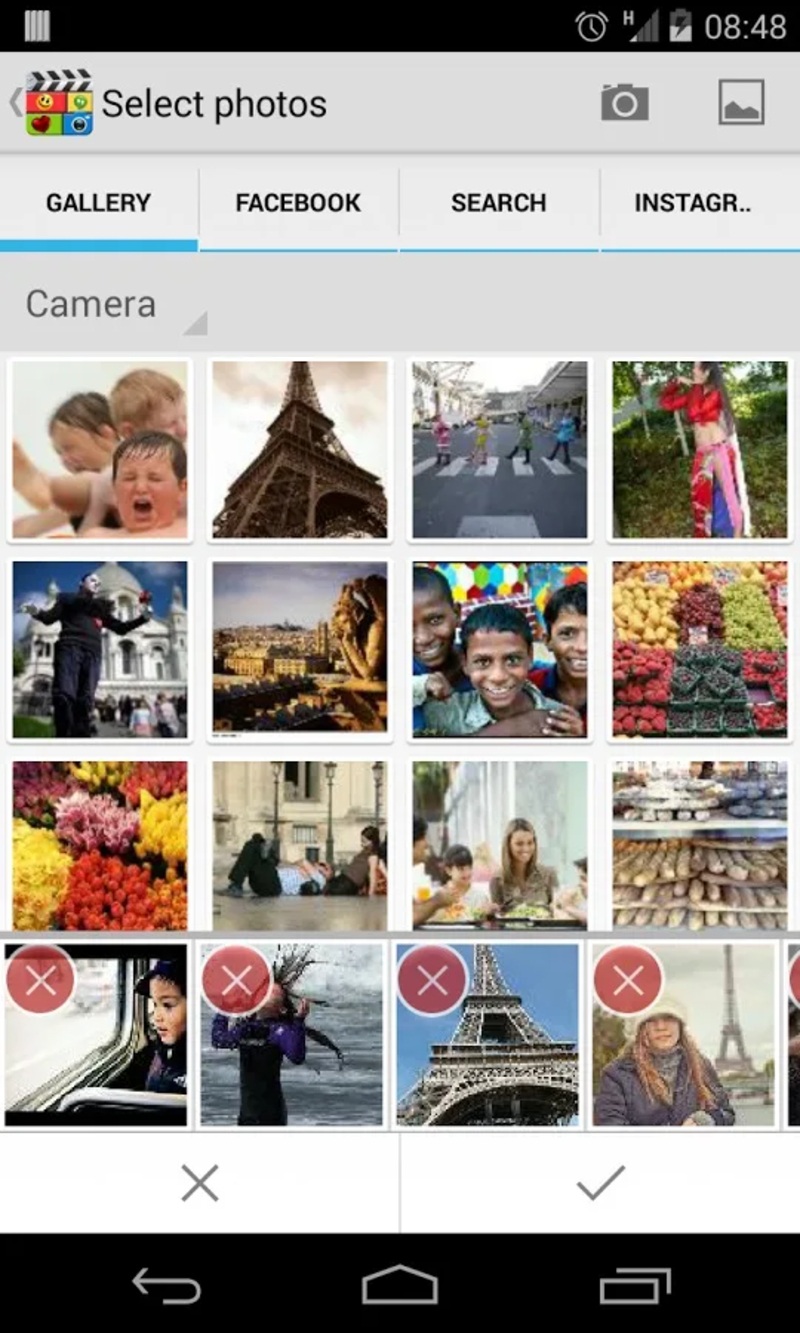The width and height of the screenshot is (800, 1333).
Task: Expand the Camera album dropdown
Action: 110,305
